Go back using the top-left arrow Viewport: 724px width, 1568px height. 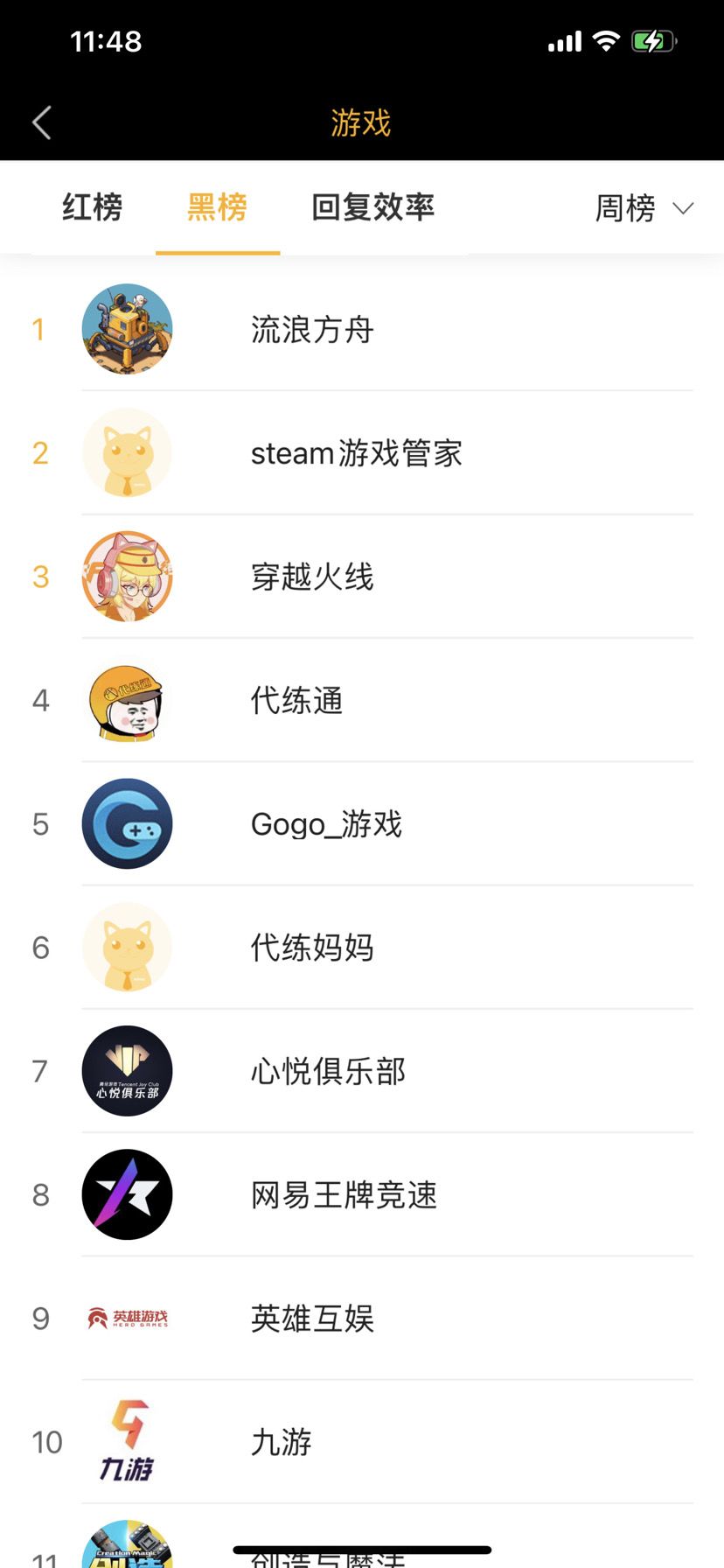point(42,122)
